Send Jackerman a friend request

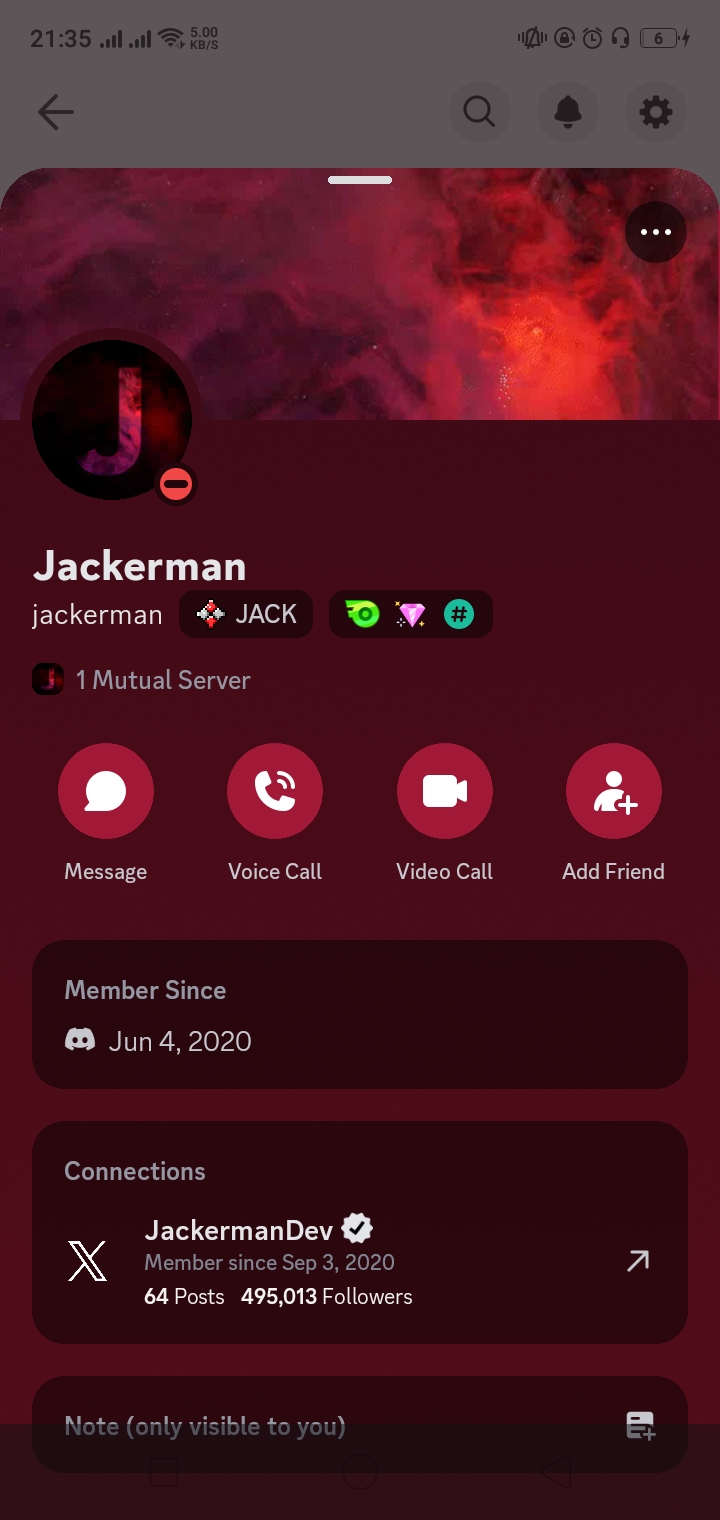coord(613,791)
